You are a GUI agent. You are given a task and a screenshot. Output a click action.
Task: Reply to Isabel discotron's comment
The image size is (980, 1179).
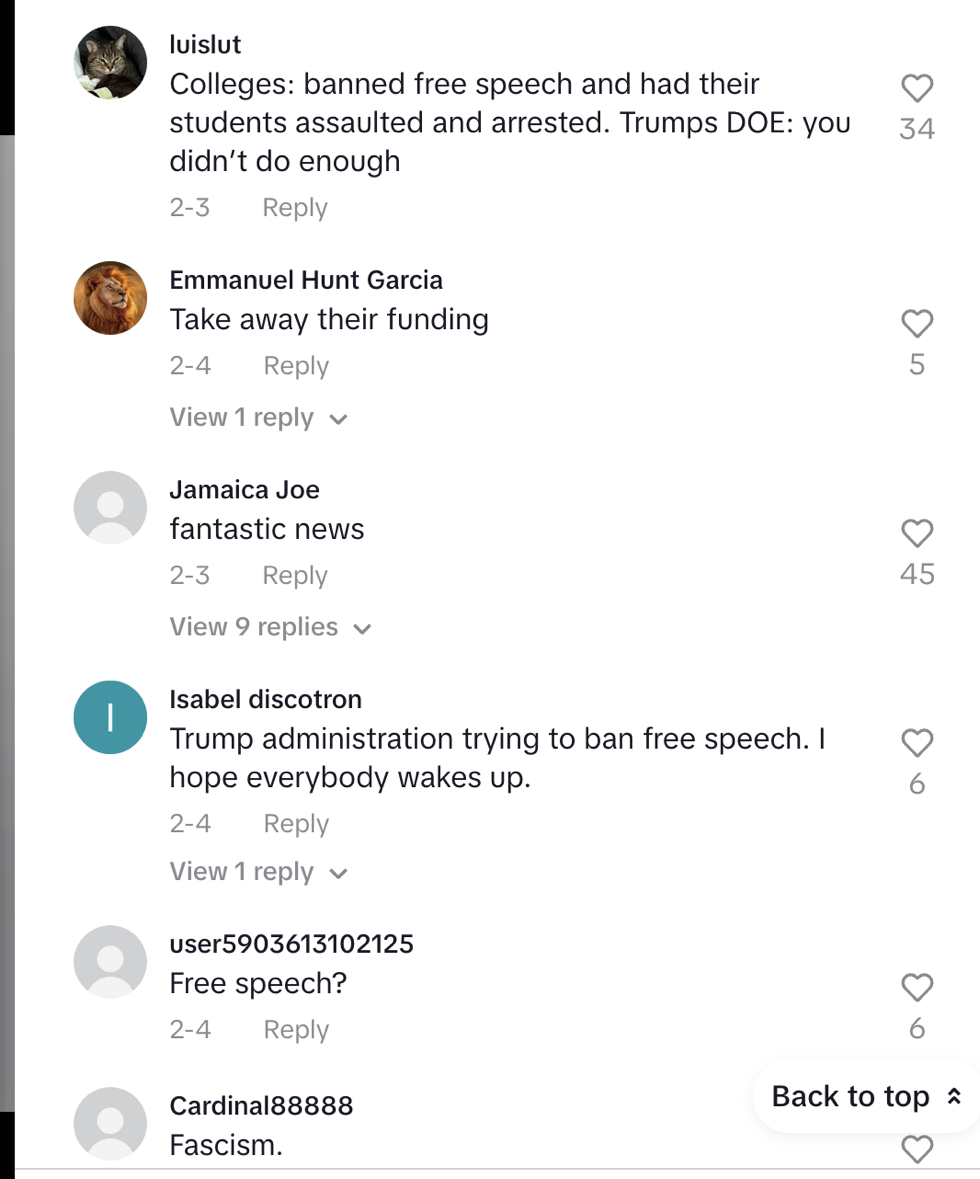295,824
